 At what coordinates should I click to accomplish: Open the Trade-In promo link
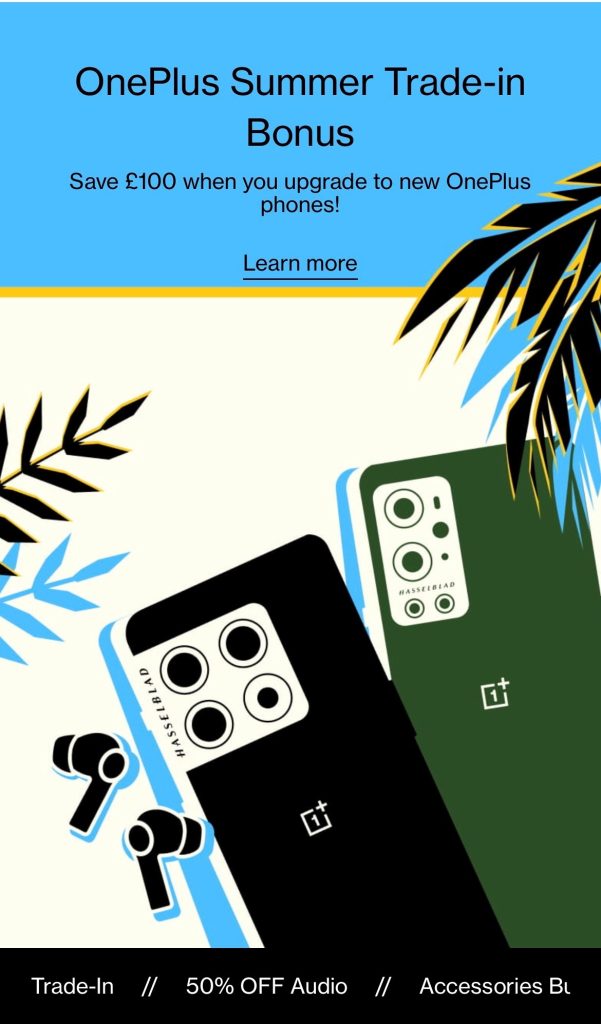coord(72,986)
